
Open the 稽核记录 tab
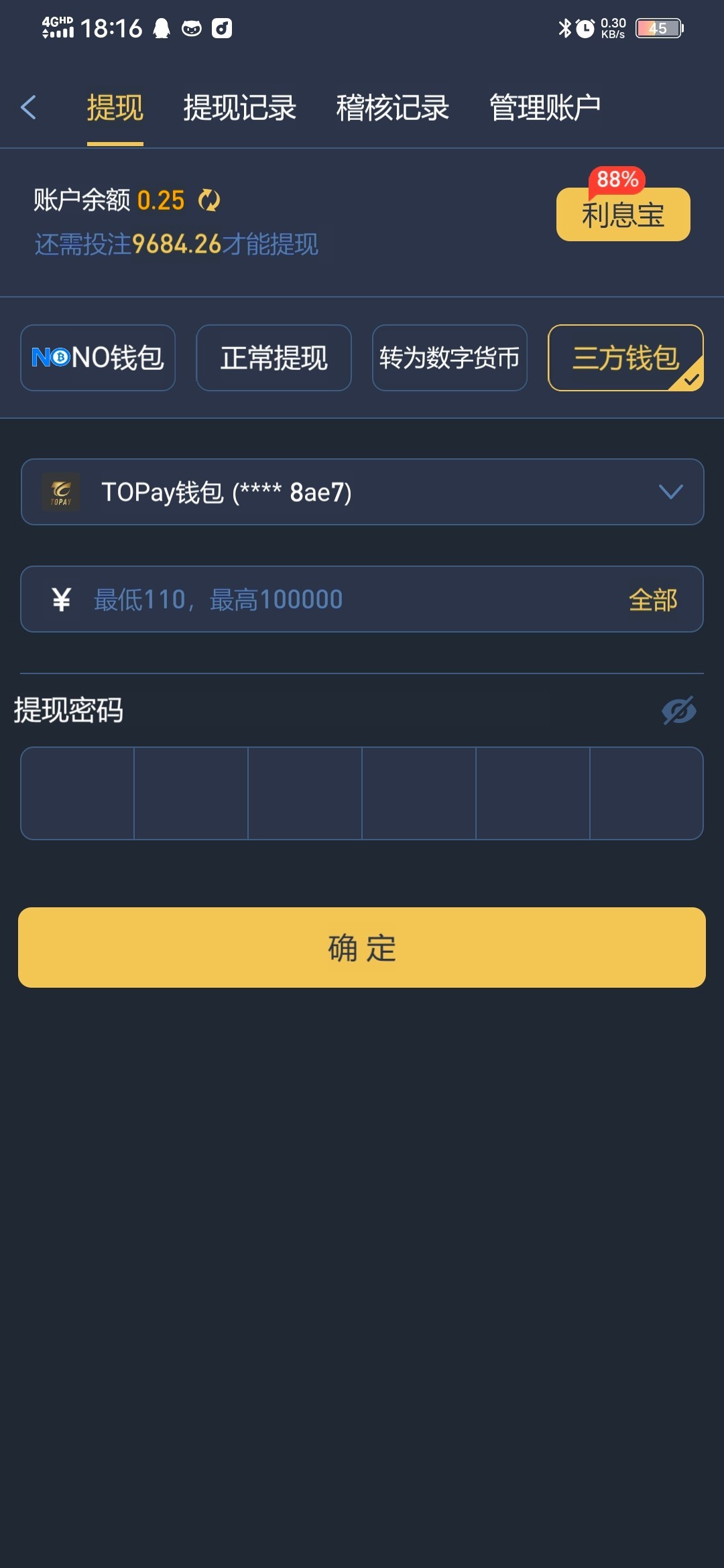pos(392,107)
